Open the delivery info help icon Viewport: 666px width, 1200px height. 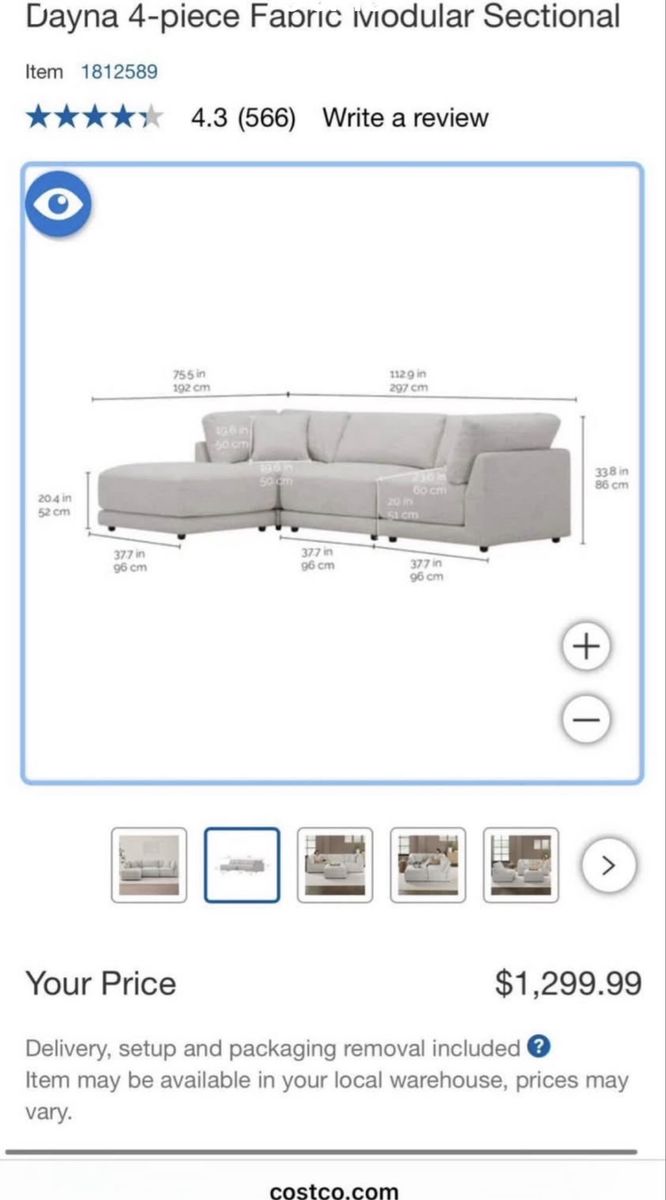tap(539, 1047)
